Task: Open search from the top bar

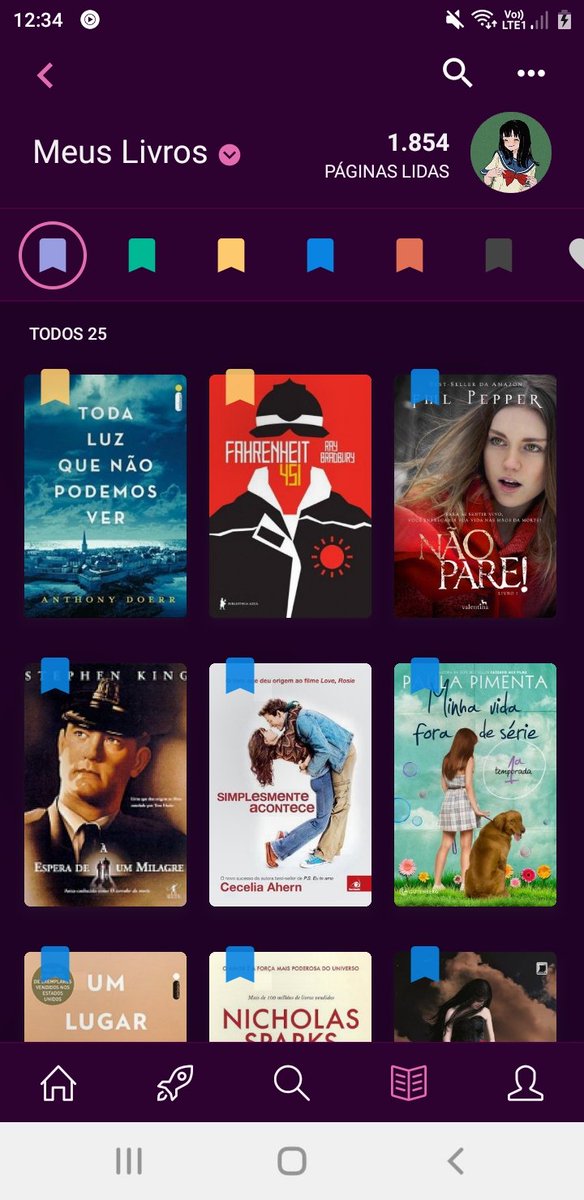Action: [x=457, y=73]
